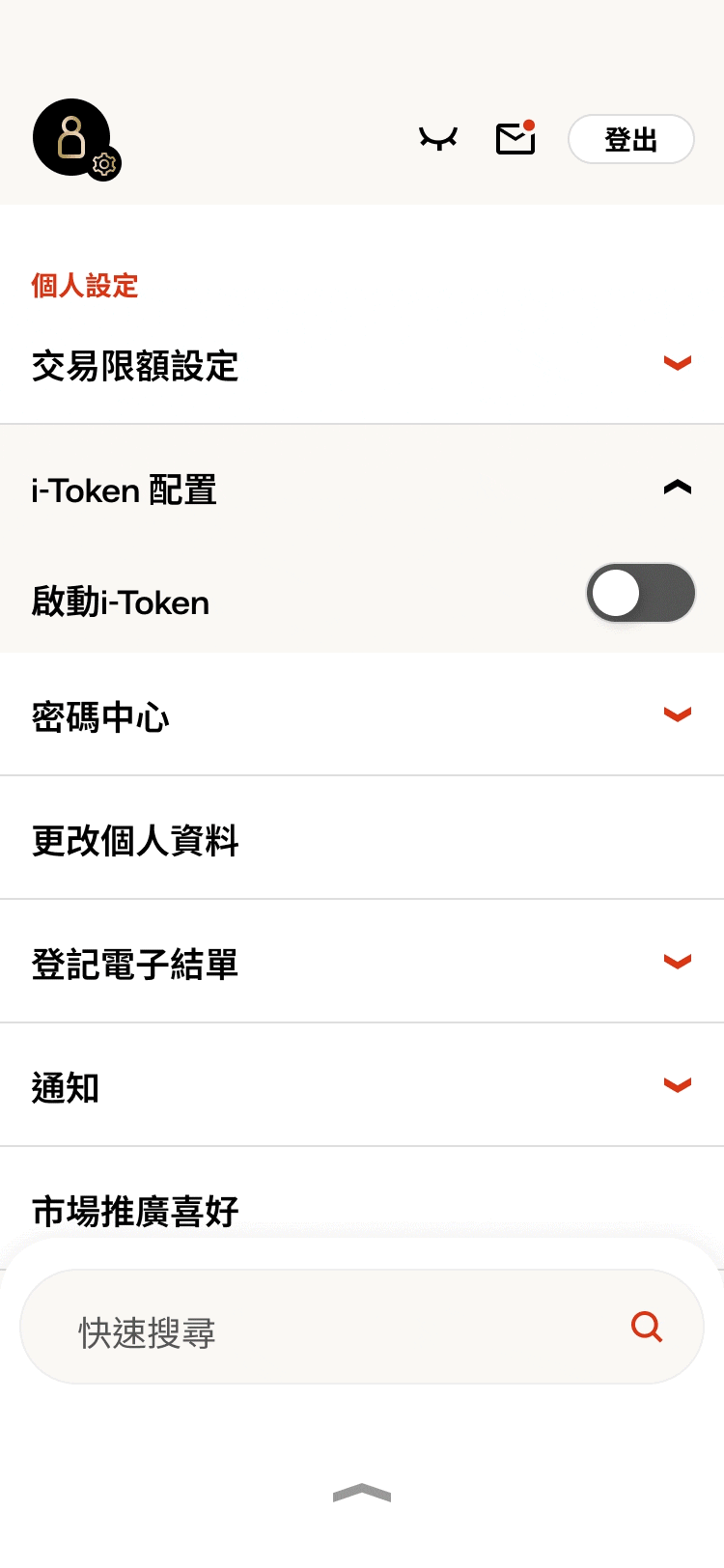Screen dimensions: 724x1568
Task: Open 市場推廣喜好
Action: pyautogui.click(x=135, y=1209)
